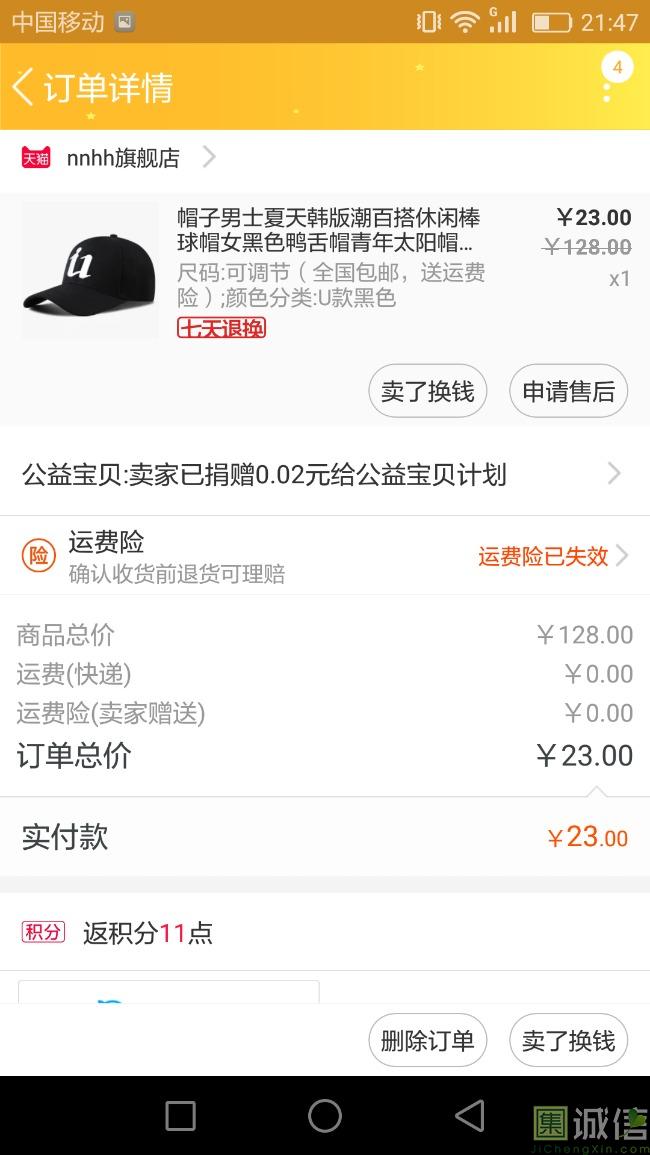Go back from 订单详情 page
Viewport: 650px width, 1155px height.
point(24,87)
